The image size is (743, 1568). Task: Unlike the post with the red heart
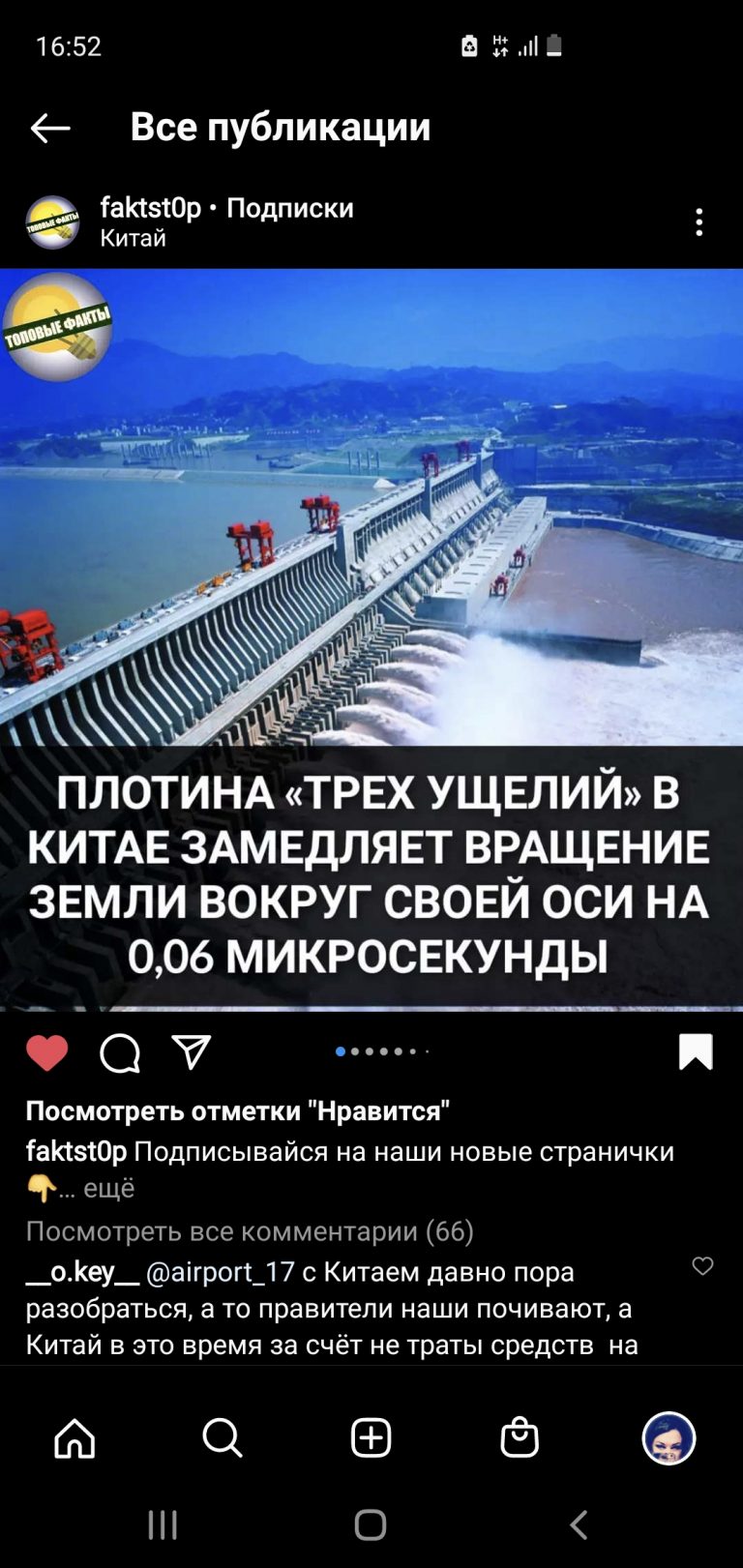[x=46, y=1052]
